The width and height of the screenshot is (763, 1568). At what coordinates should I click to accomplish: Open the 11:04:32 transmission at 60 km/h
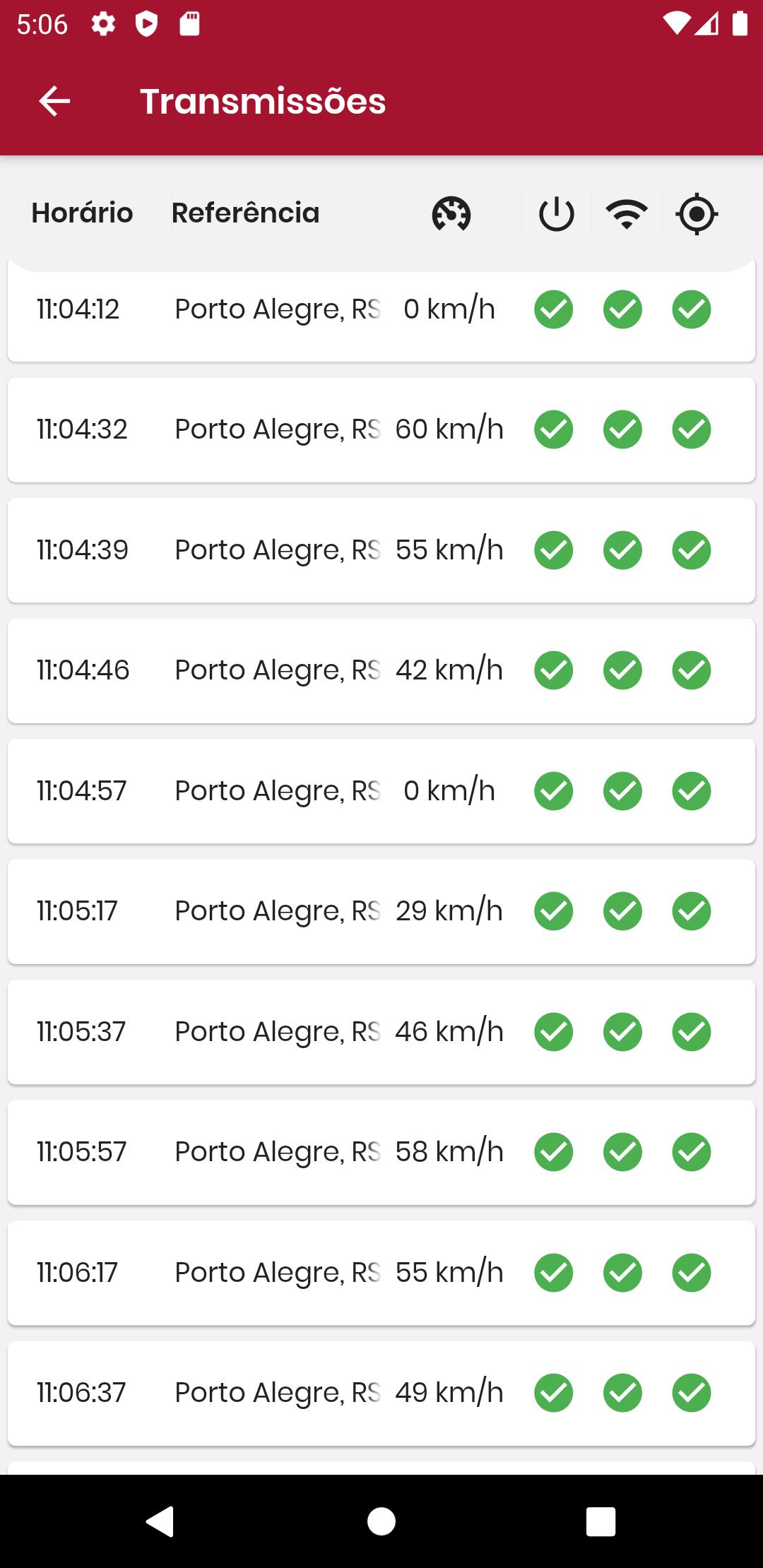(x=381, y=429)
